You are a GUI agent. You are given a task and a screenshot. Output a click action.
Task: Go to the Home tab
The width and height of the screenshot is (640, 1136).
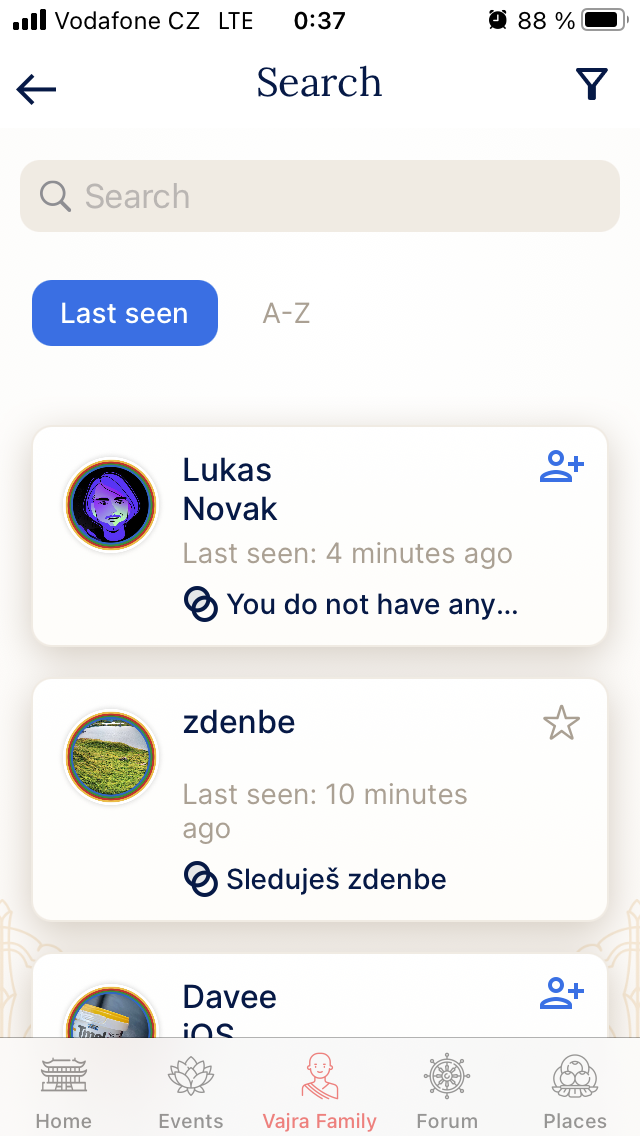64,1090
